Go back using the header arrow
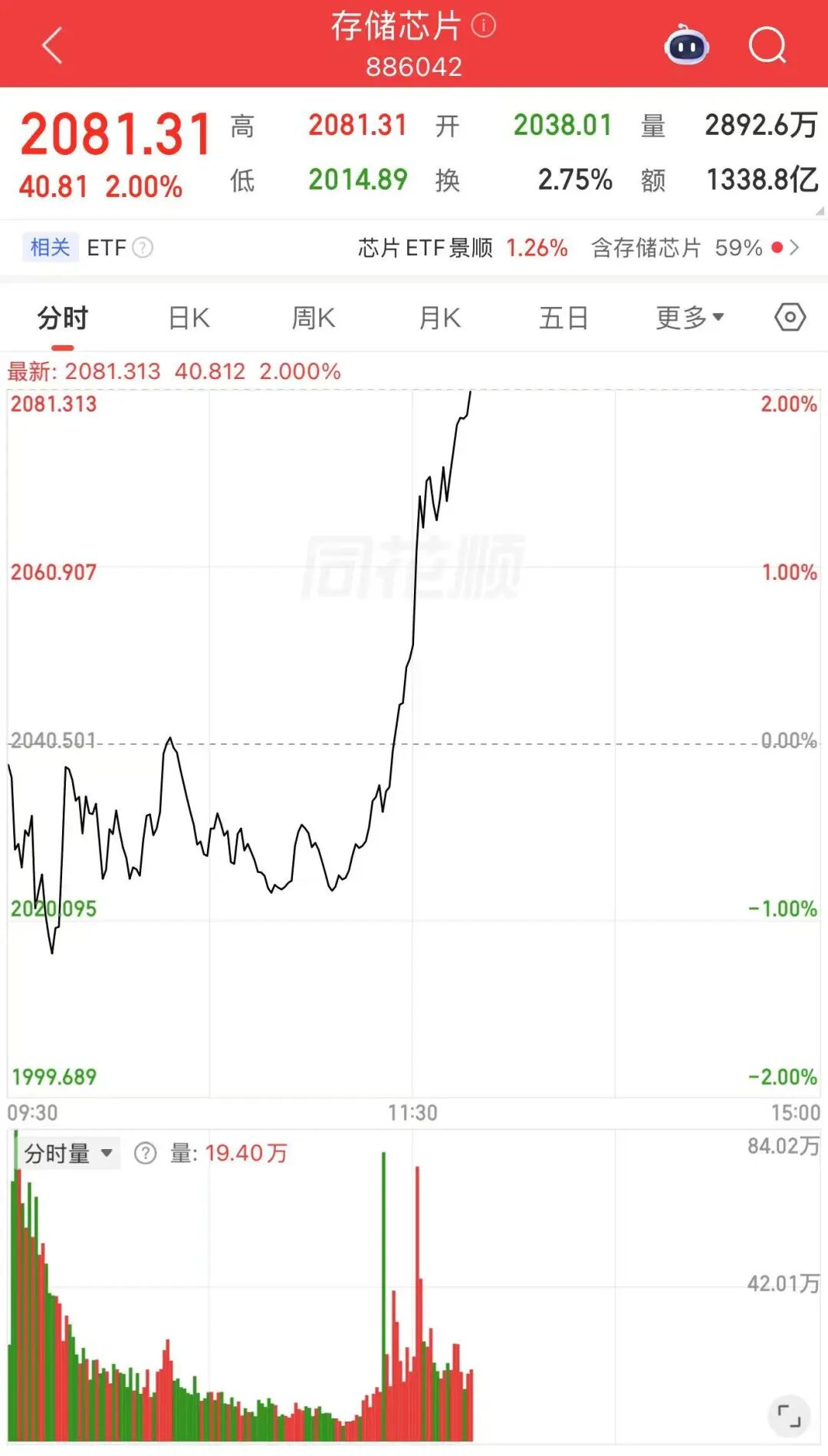This screenshot has height=1456, width=828. tap(52, 45)
